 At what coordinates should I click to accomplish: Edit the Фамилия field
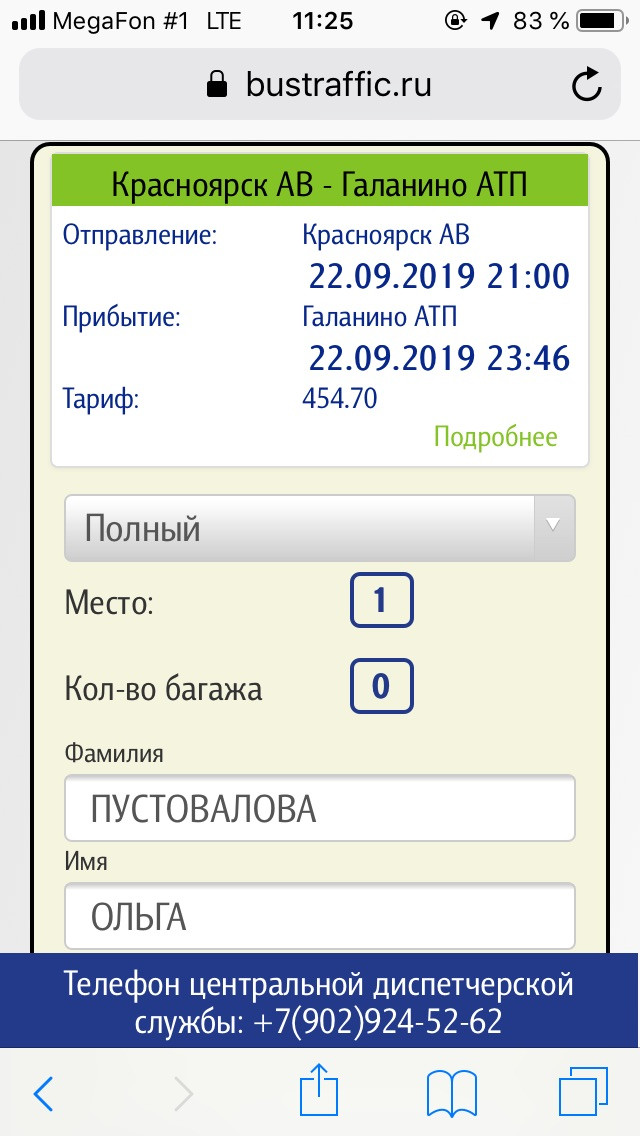tap(320, 808)
